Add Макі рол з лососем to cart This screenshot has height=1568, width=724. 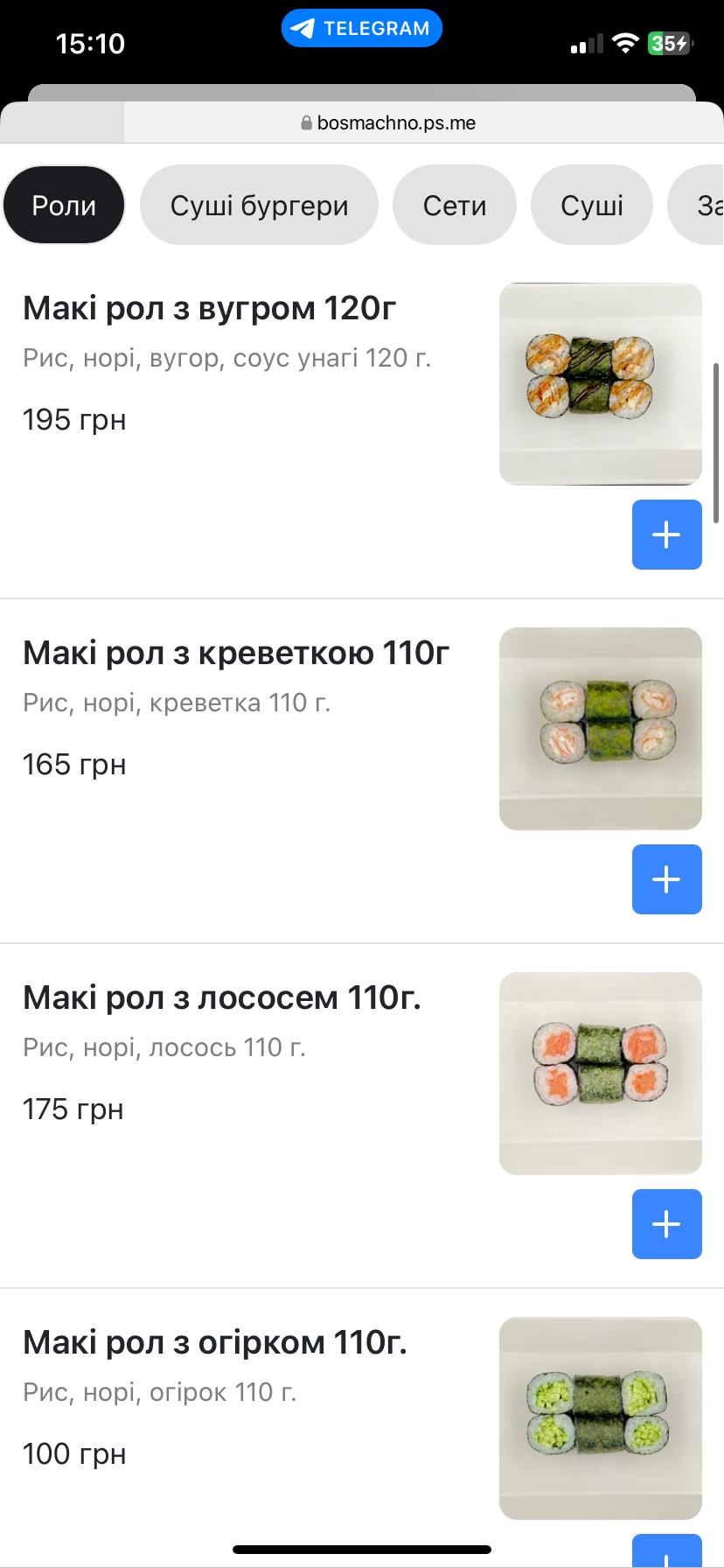(666, 1224)
